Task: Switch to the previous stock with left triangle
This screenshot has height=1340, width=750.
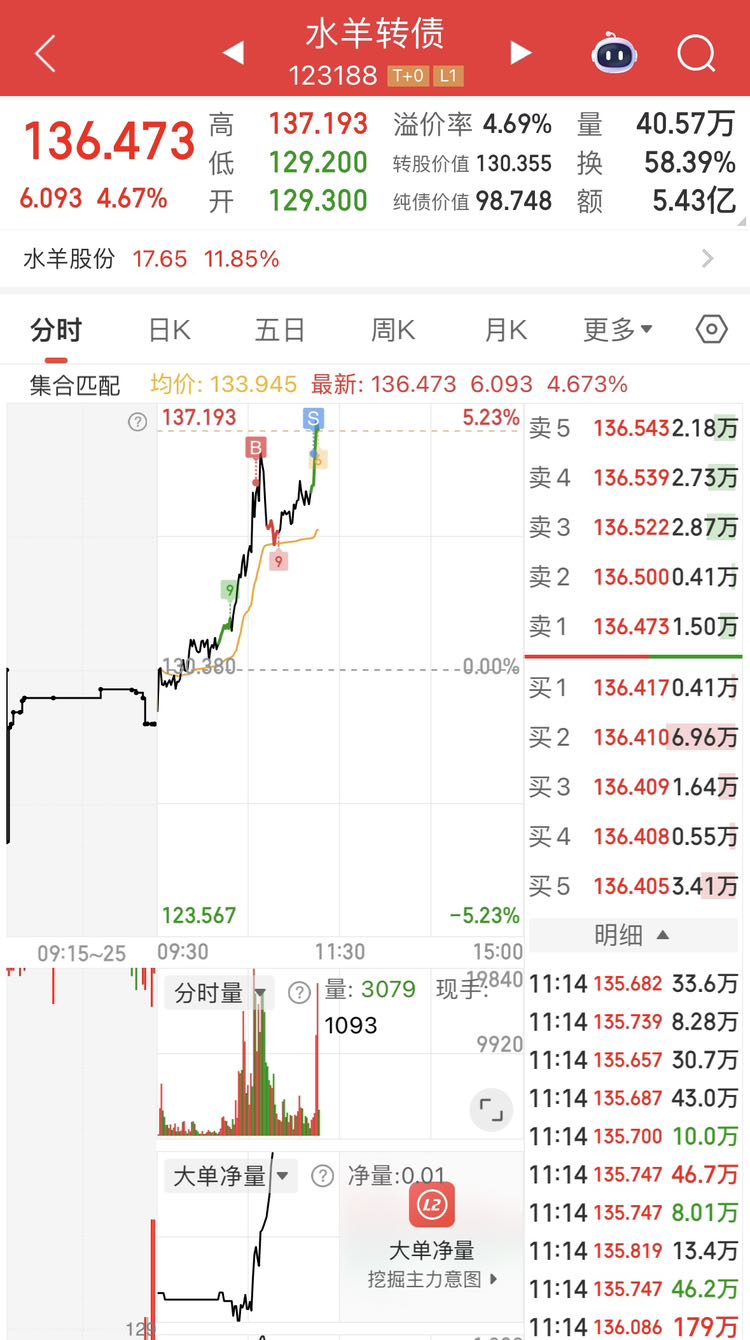Action: [x=233, y=52]
